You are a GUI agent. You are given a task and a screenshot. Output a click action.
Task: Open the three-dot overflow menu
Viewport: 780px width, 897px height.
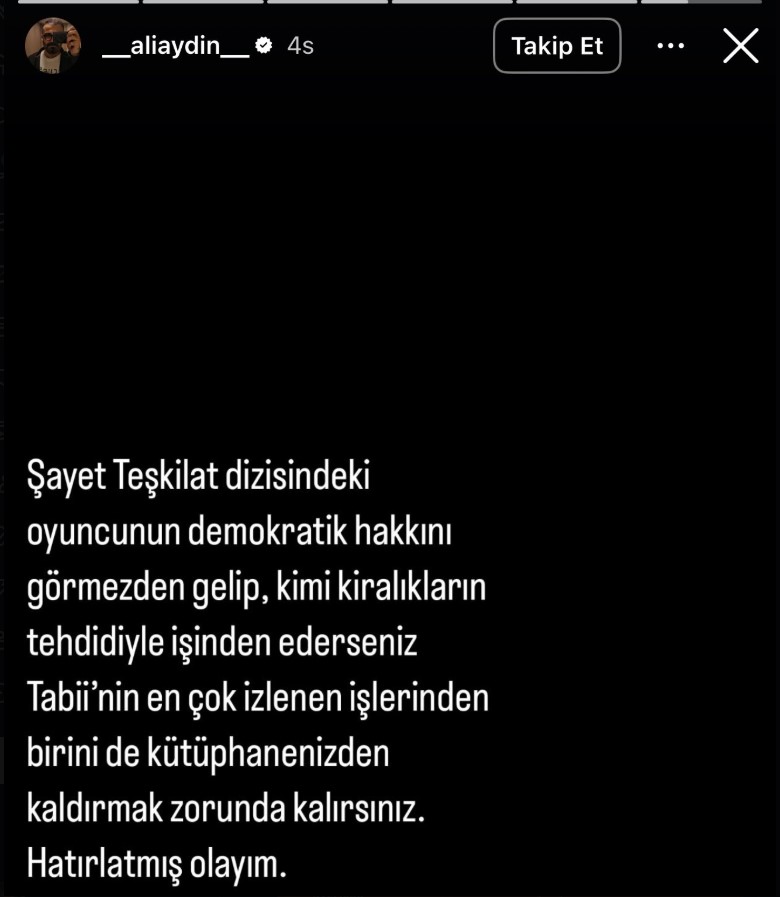click(670, 46)
